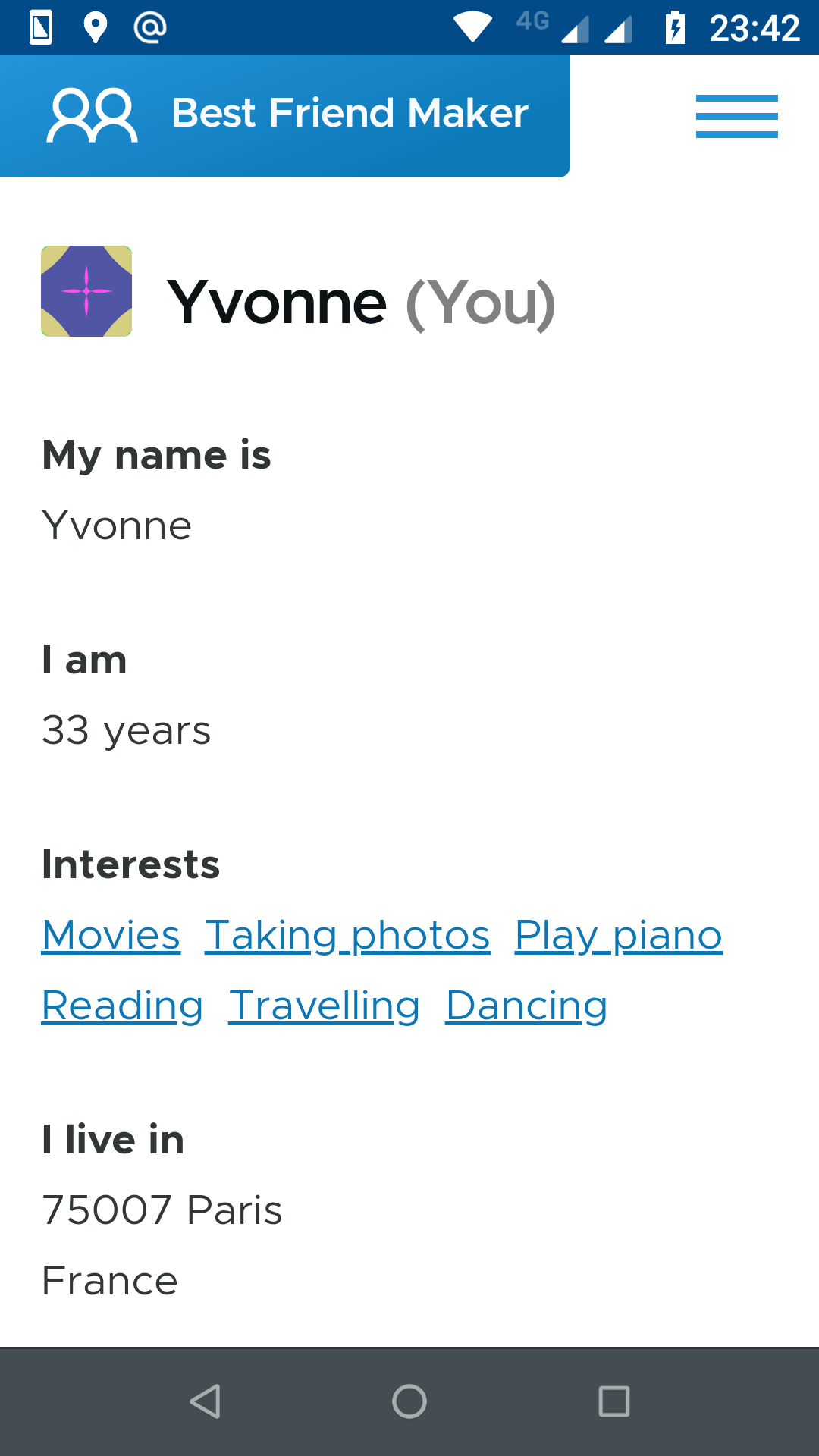819x1456 pixels.
Task: Follow the Travelling interest link
Action: click(324, 1005)
